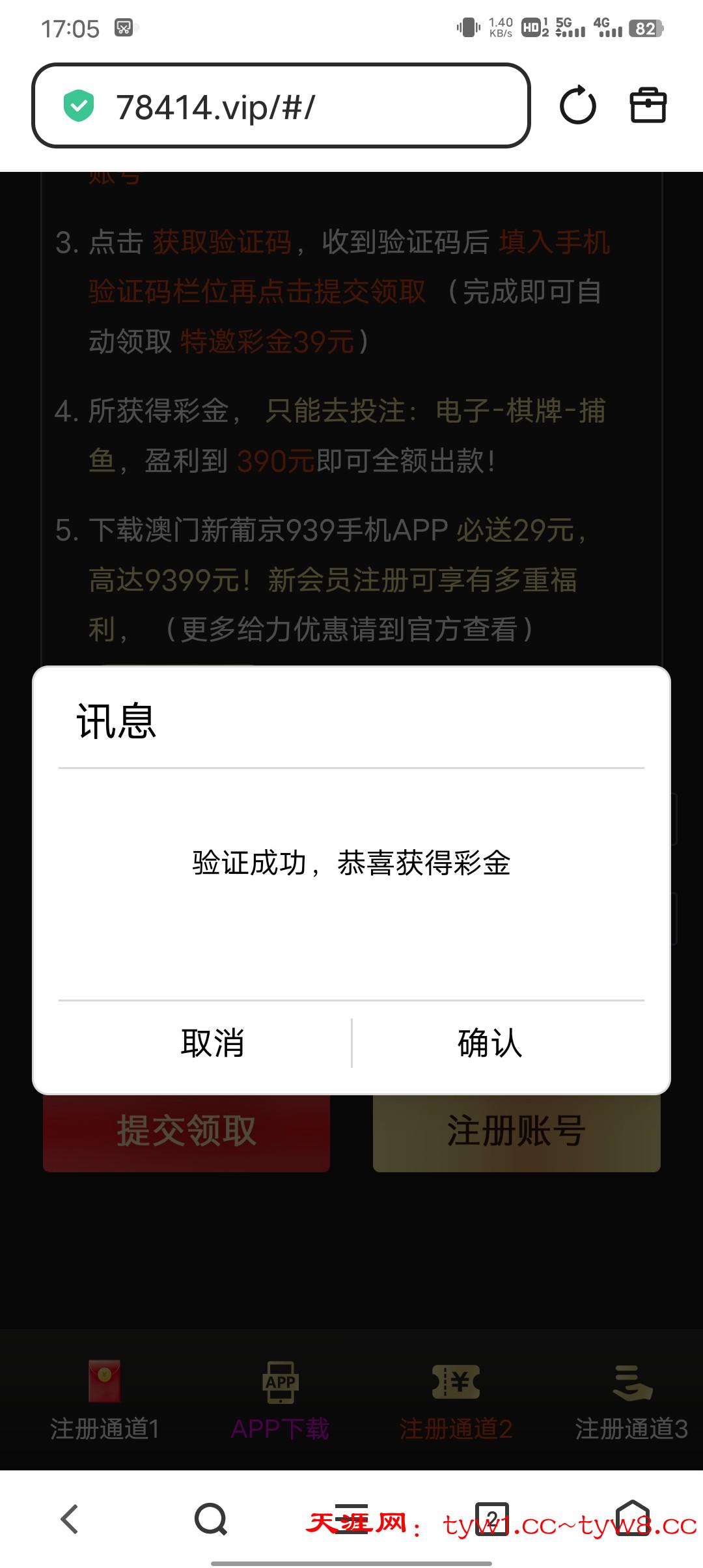
Task: Reload the page with the refresh icon
Action: coord(577,105)
